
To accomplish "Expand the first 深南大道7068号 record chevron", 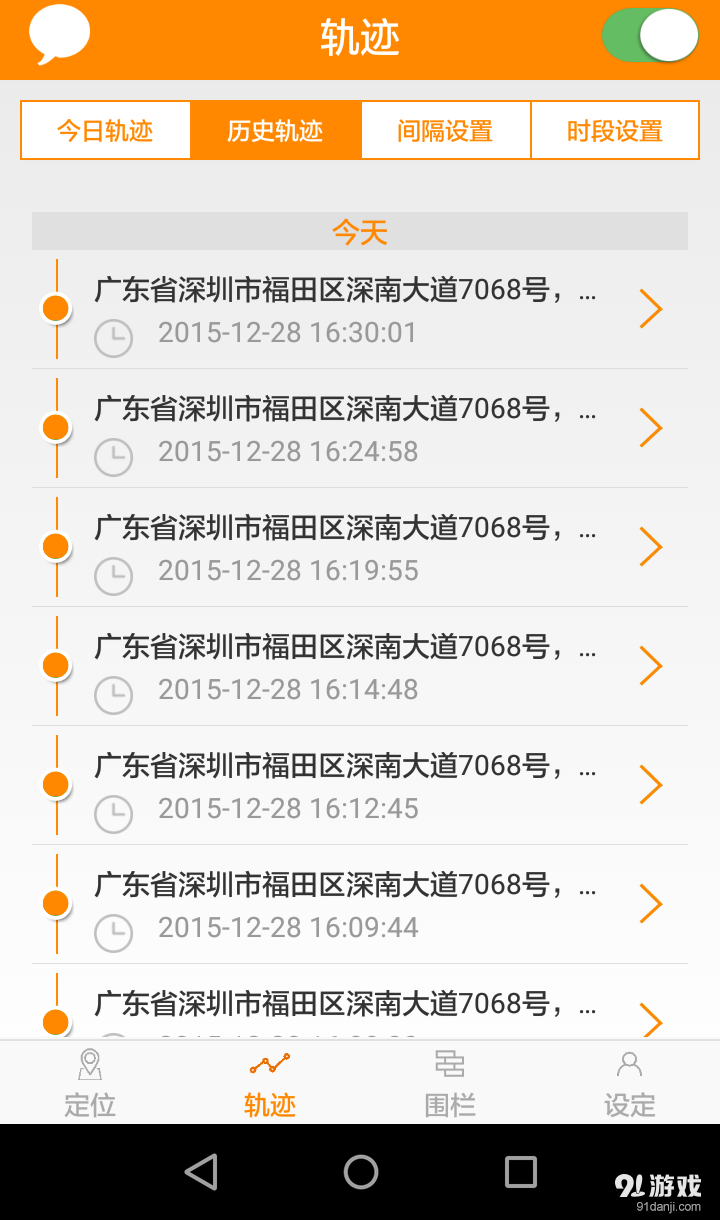I will [x=651, y=308].
